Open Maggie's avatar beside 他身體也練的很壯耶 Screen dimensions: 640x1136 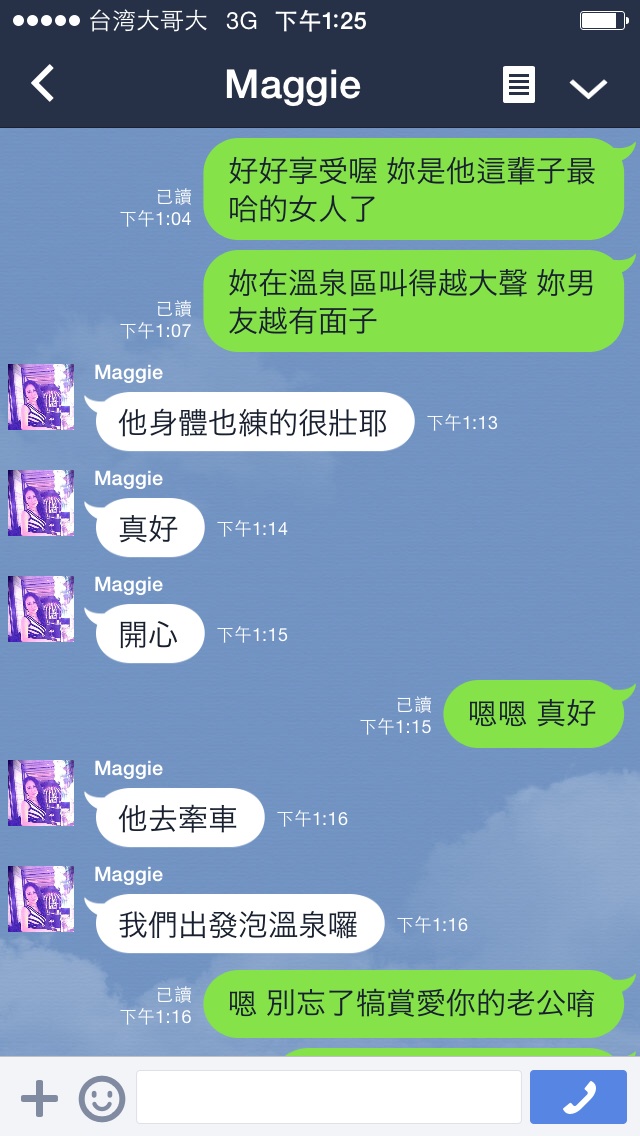(x=41, y=397)
